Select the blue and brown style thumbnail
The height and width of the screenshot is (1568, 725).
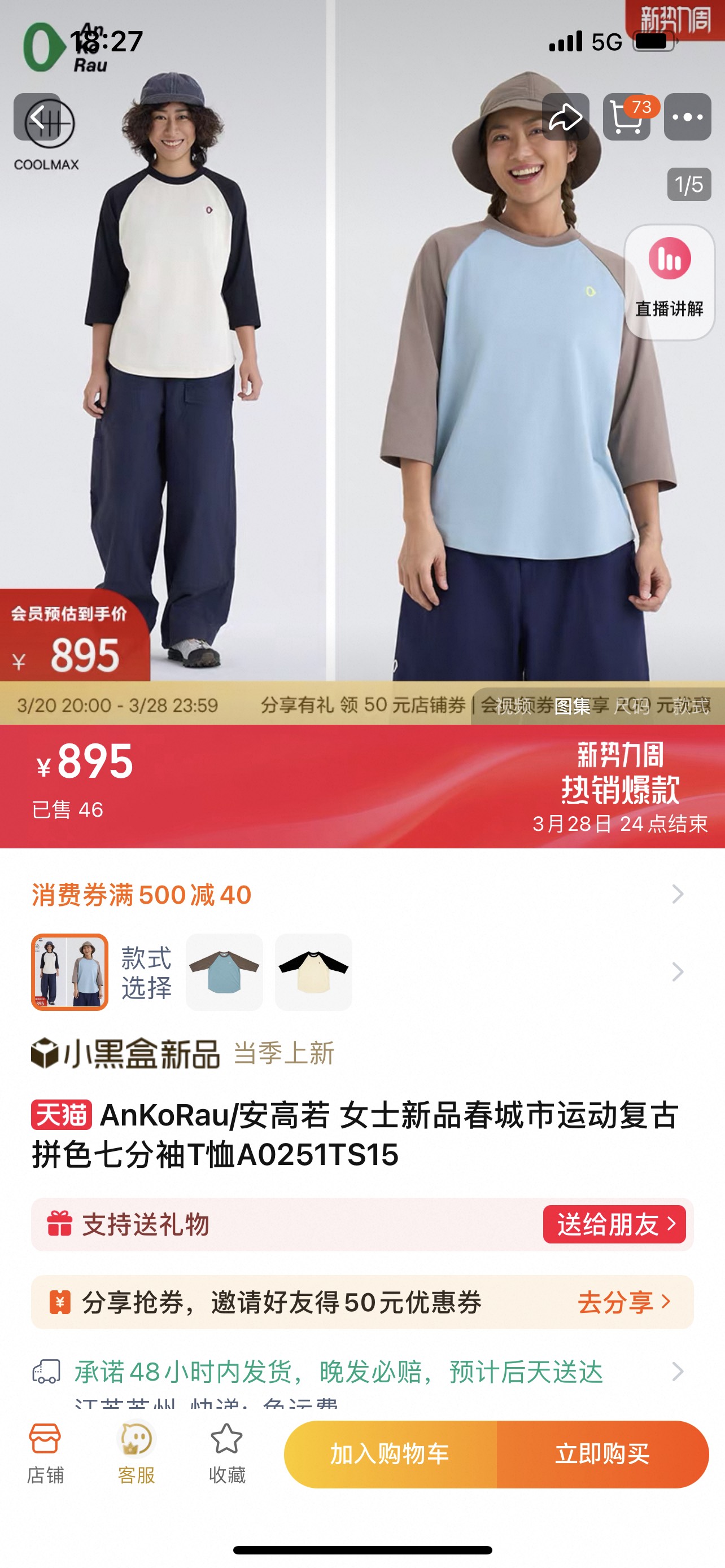point(224,971)
